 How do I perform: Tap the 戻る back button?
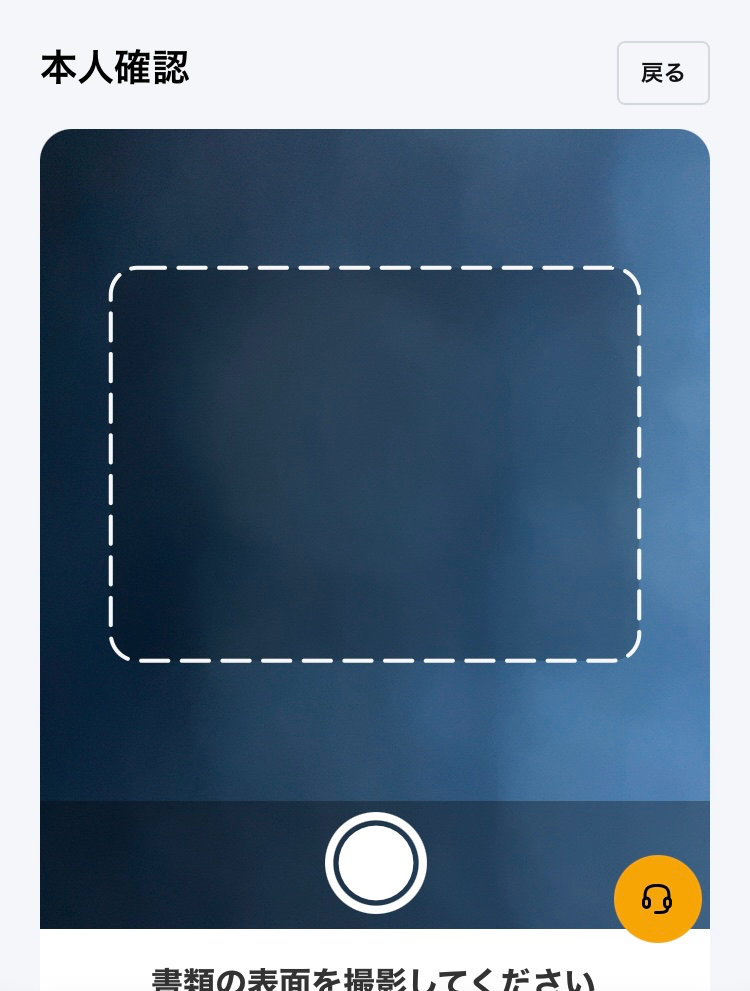point(663,73)
